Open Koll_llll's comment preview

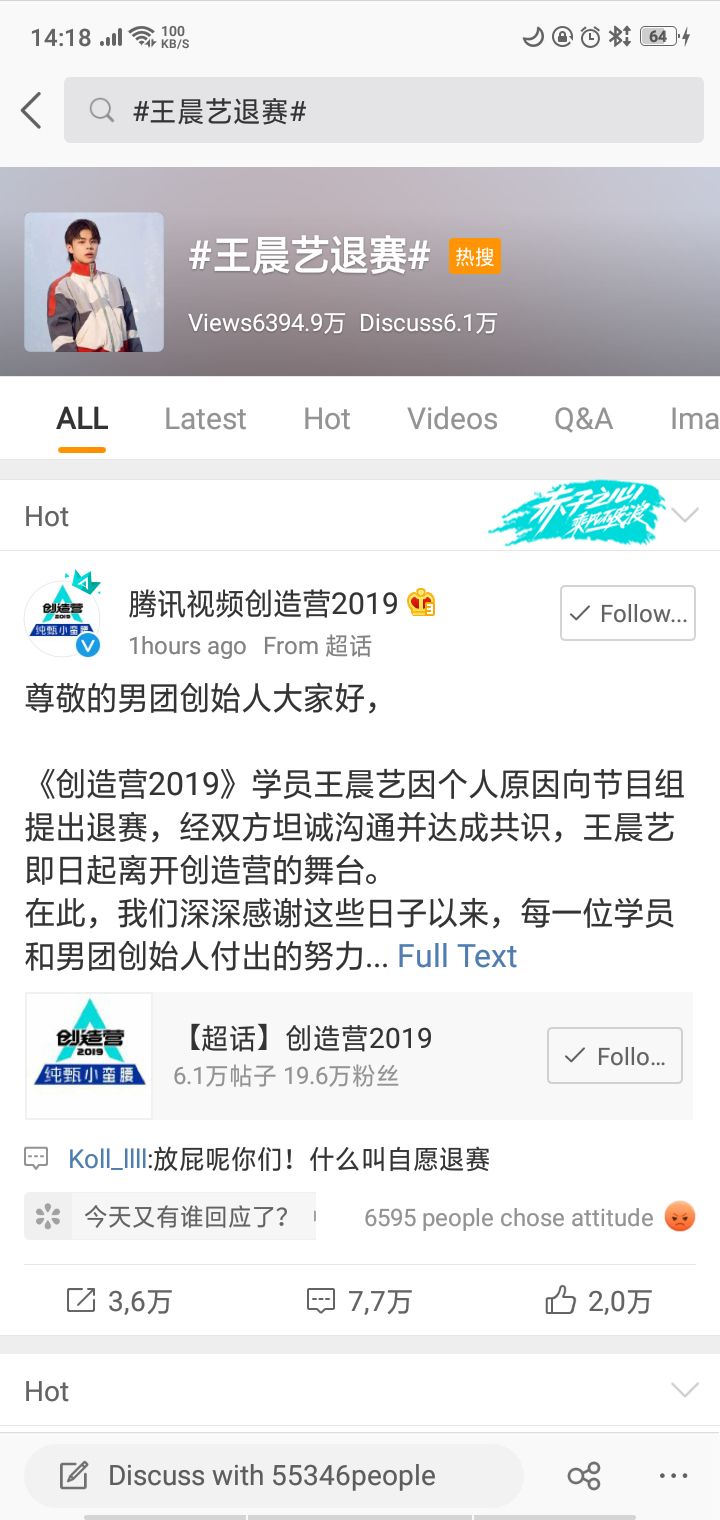pos(279,1160)
